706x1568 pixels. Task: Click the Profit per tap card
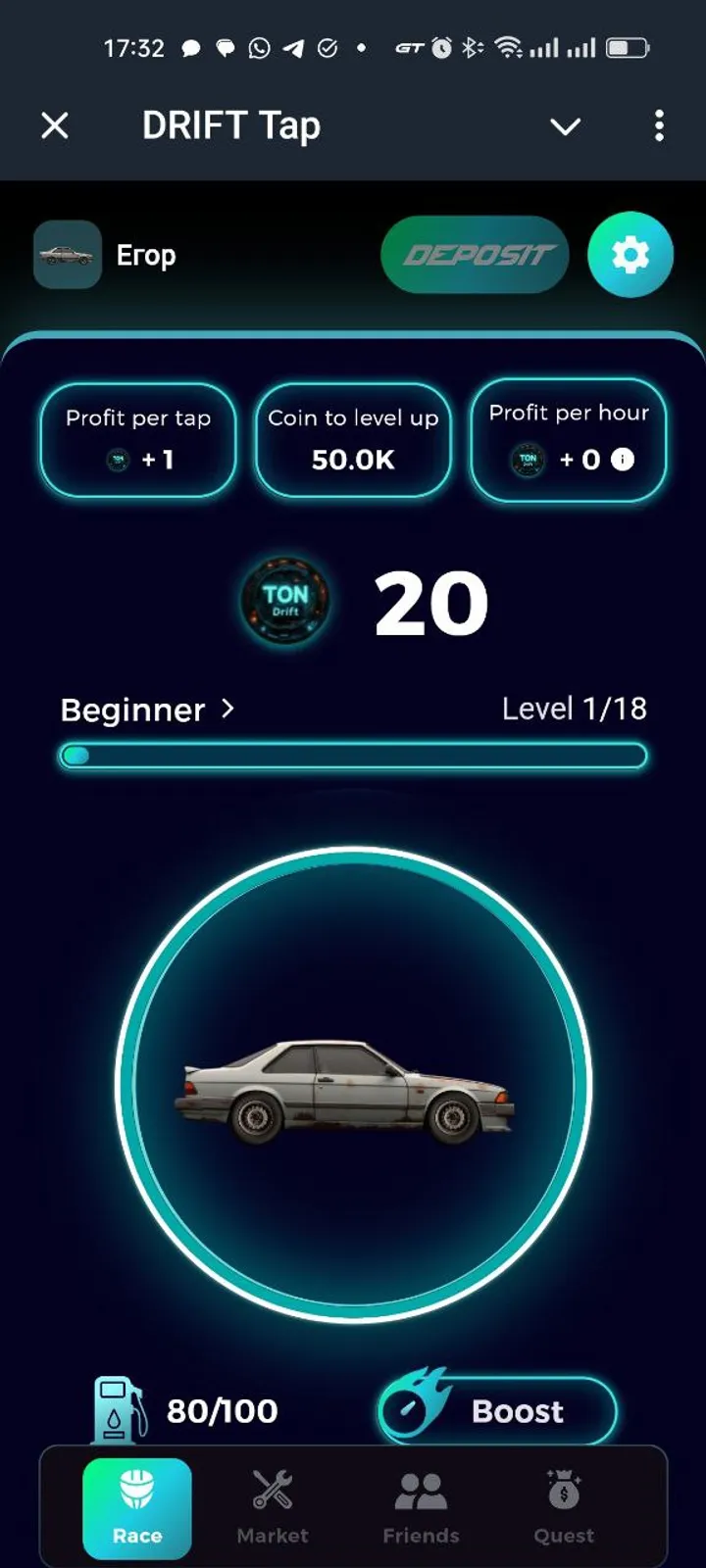[136, 440]
